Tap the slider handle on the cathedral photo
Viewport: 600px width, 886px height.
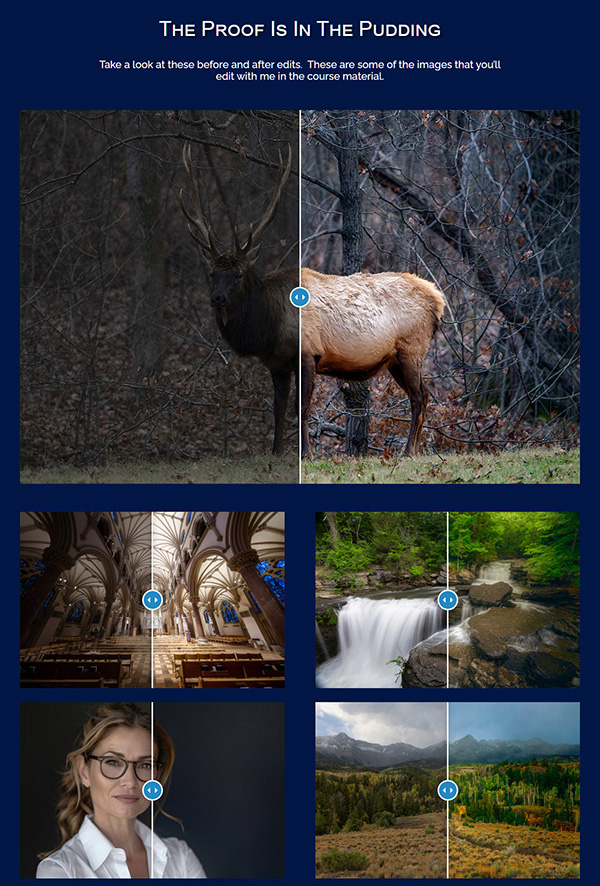pyautogui.click(x=152, y=600)
